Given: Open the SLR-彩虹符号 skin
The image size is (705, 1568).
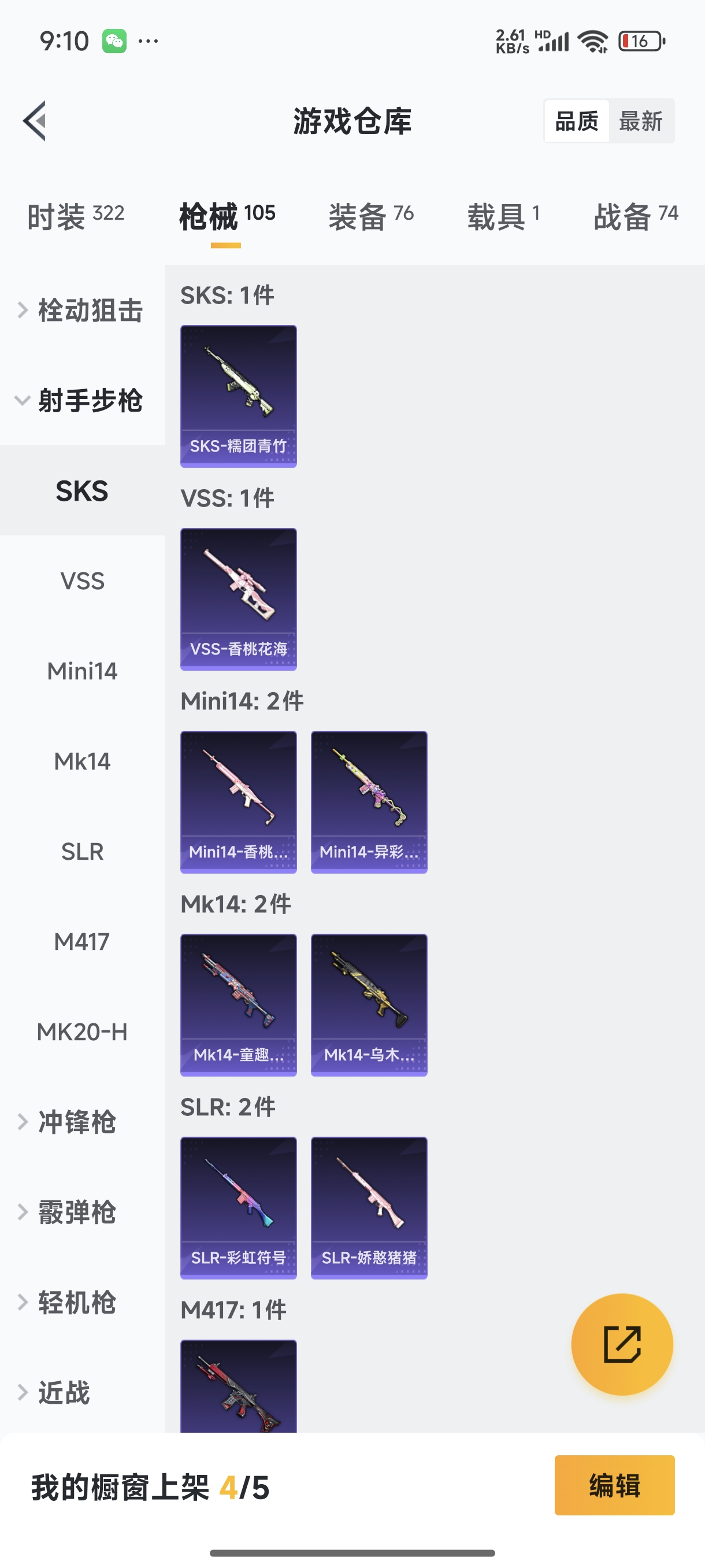Looking at the screenshot, I should 239,1208.
